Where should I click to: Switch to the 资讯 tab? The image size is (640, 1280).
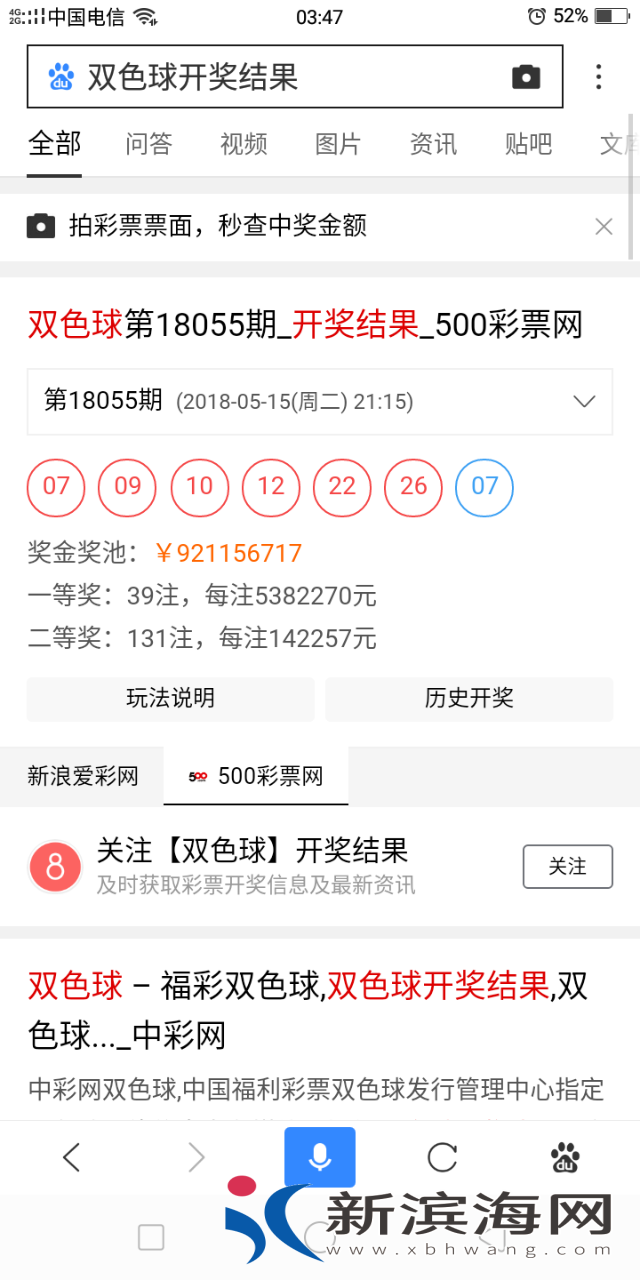click(433, 144)
